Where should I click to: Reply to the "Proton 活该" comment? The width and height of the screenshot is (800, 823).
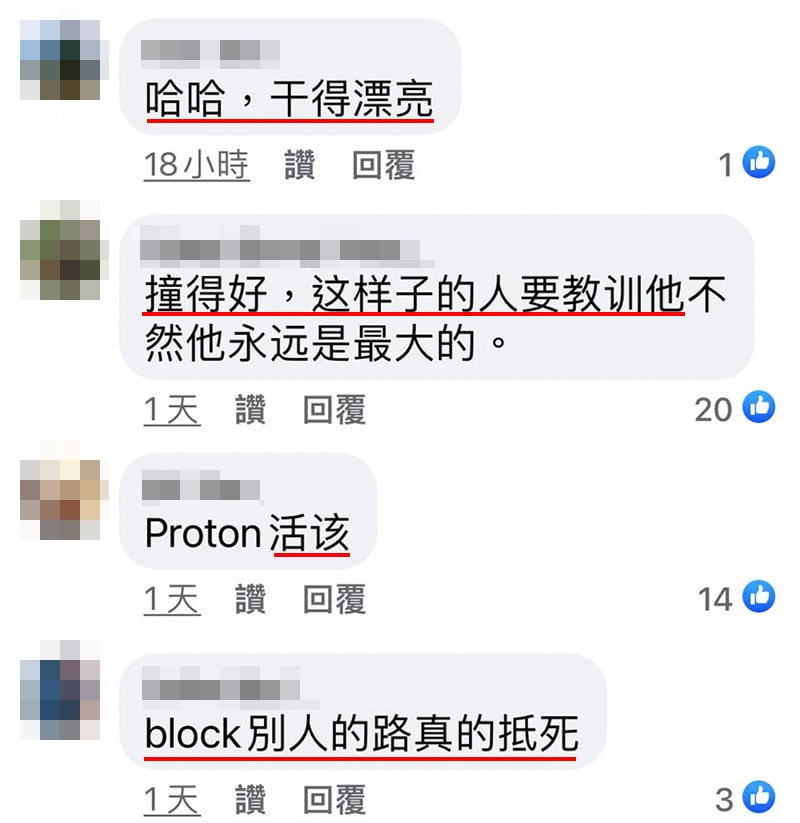[x=334, y=599]
